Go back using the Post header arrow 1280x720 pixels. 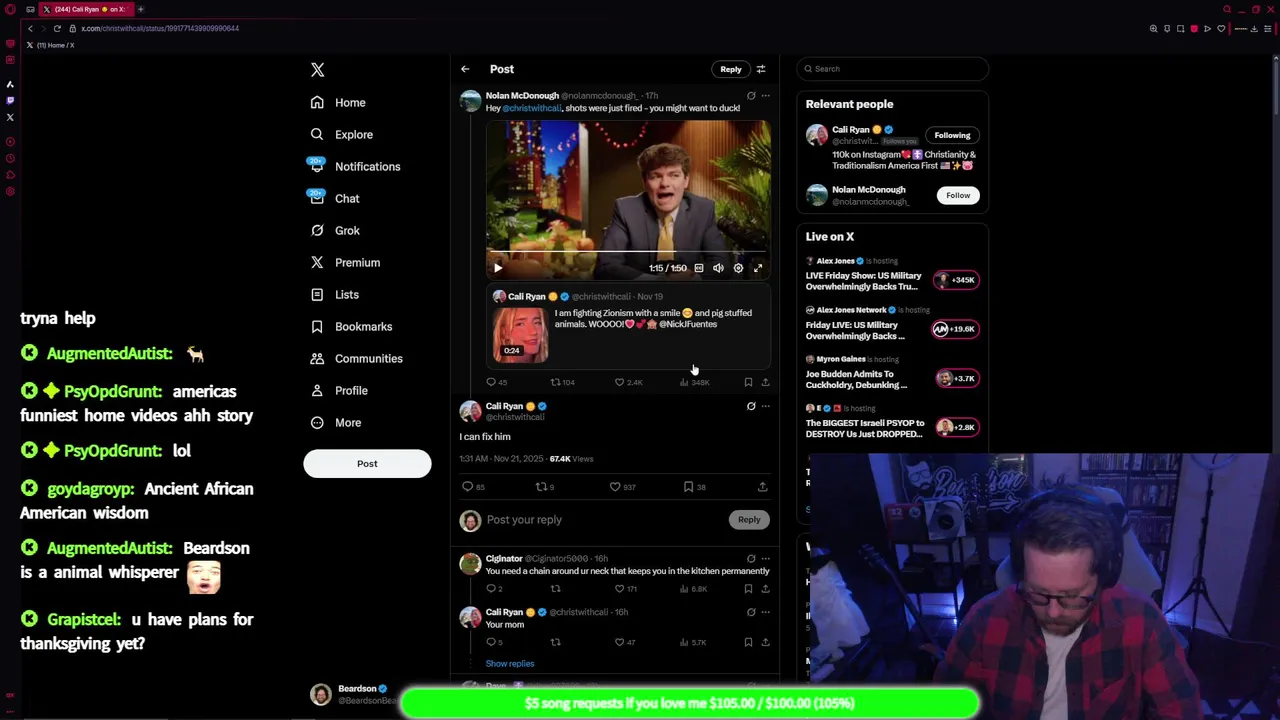tap(465, 69)
